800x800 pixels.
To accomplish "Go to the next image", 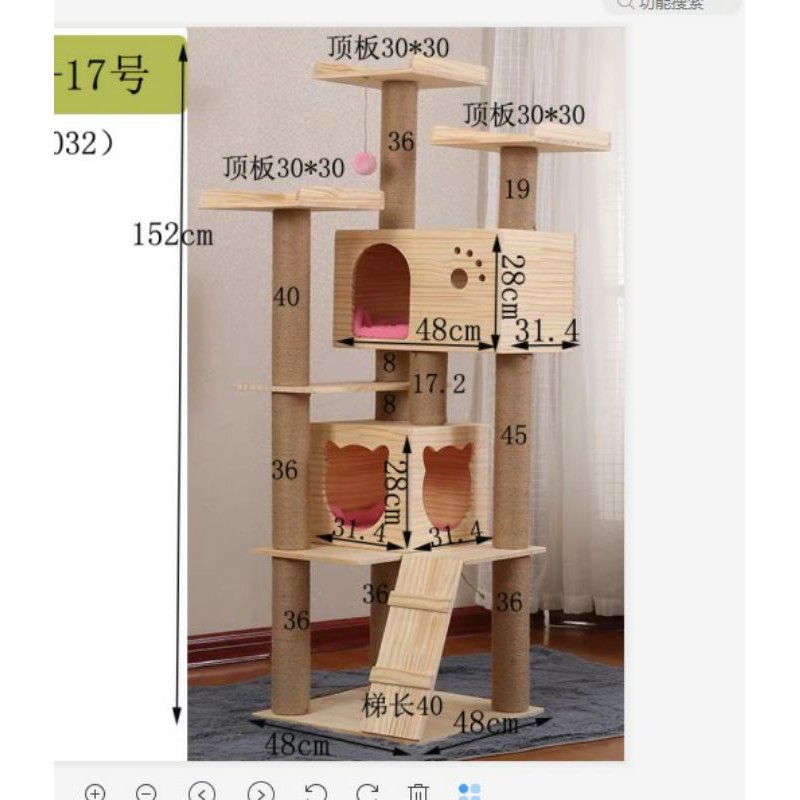I will [261, 793].
